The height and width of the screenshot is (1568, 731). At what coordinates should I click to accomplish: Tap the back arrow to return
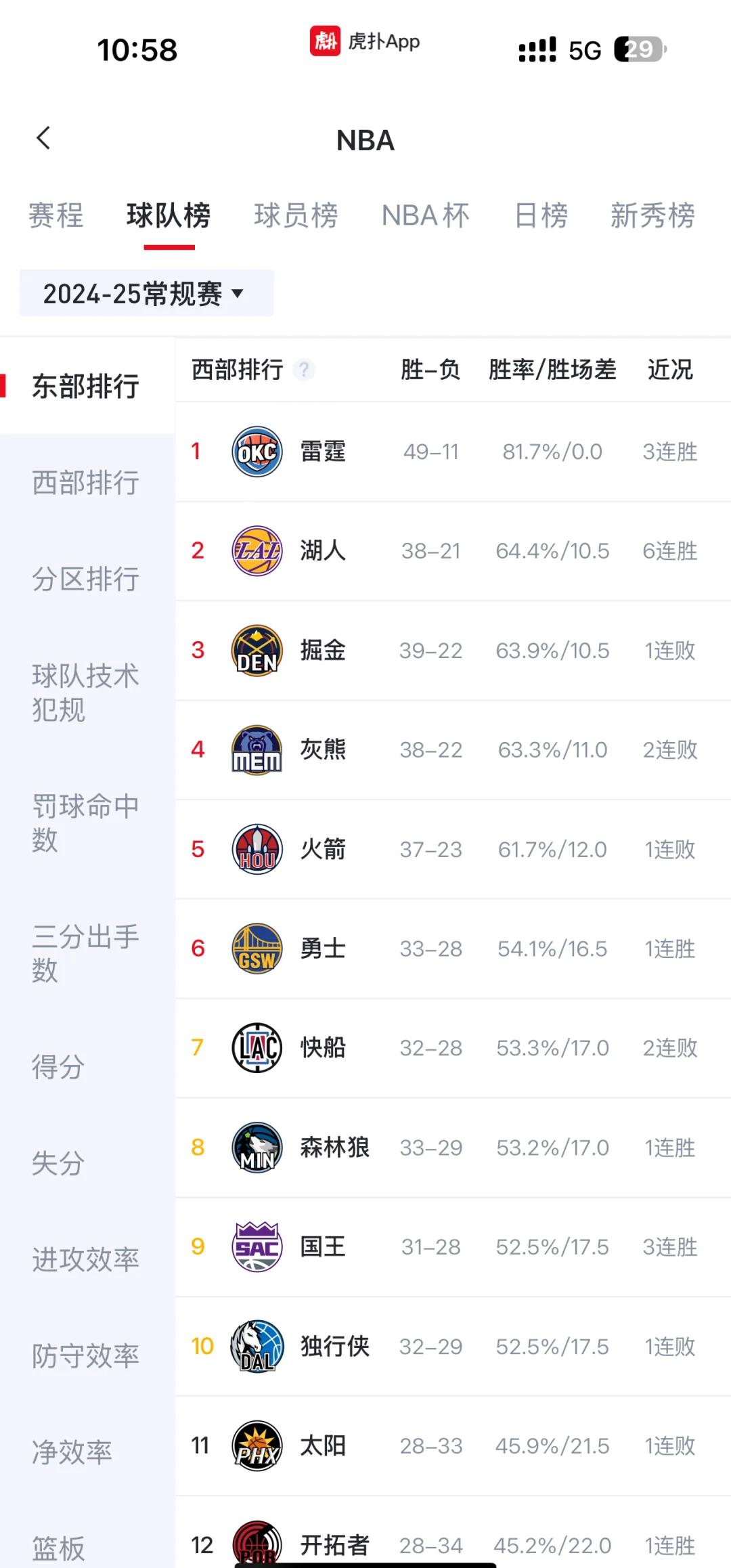[x=43, y=138]
